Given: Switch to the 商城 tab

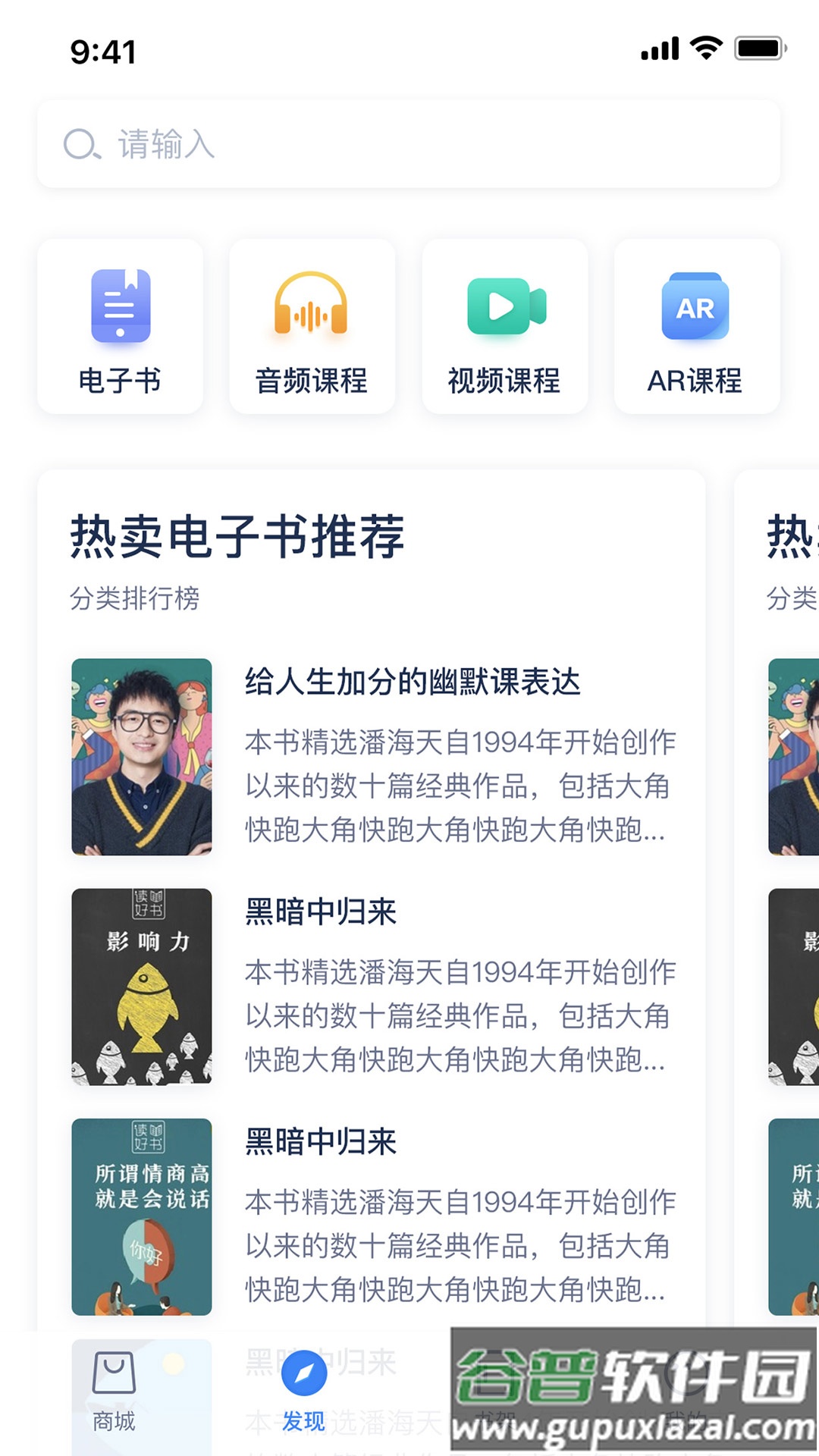Looking at the screenshot, I should click(114, 1392).
